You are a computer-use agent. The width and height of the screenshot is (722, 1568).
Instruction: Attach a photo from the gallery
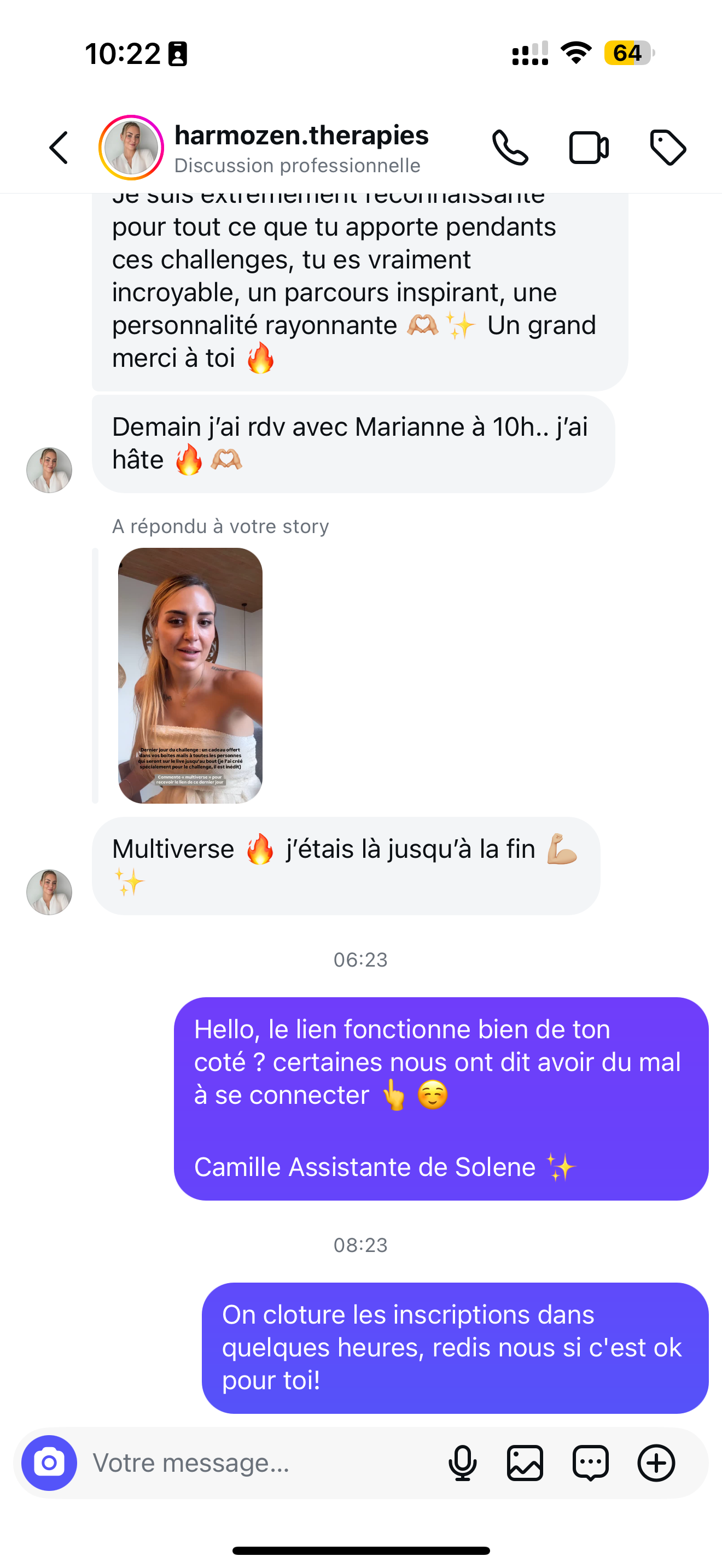(525, 1464)
